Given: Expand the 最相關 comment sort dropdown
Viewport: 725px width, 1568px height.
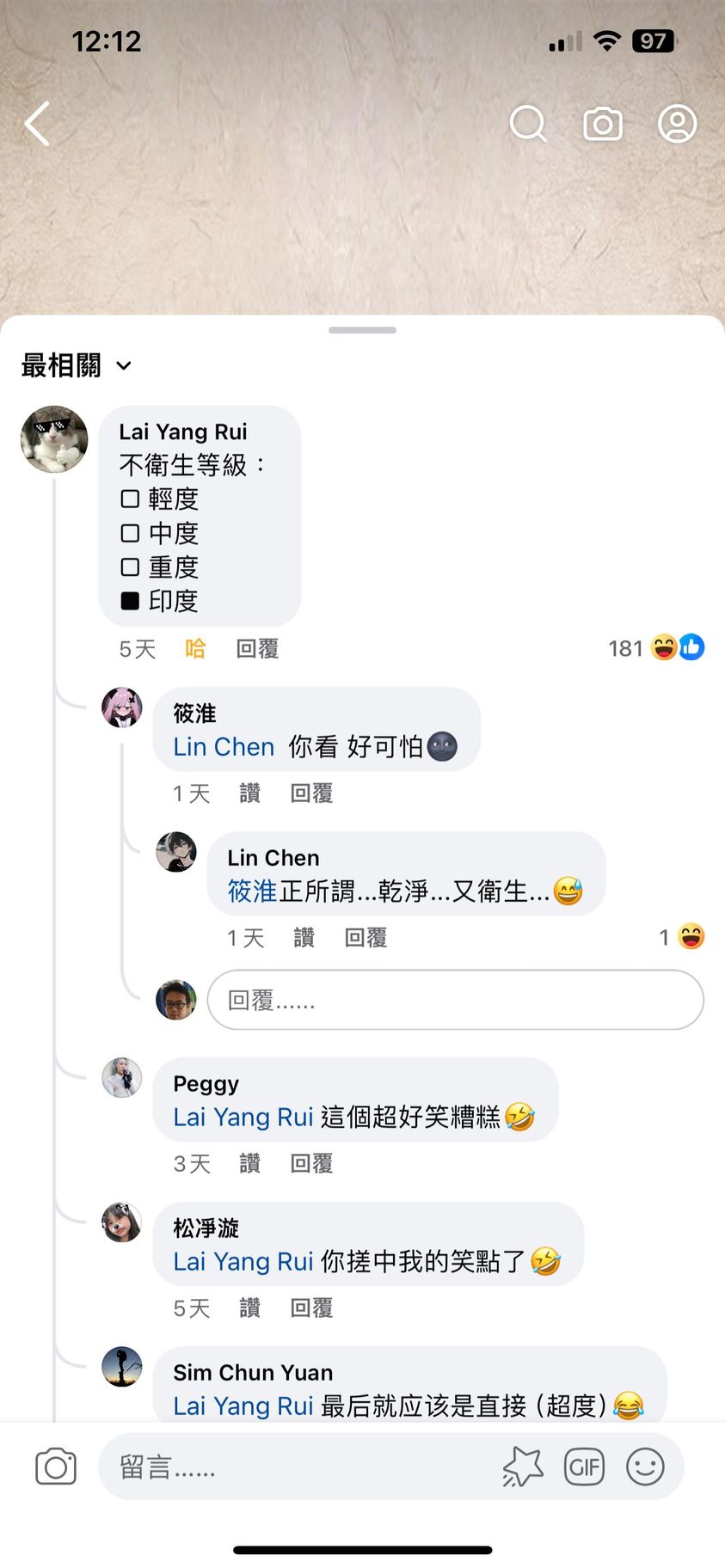Looking at the screenshot, I should point(77,365).
